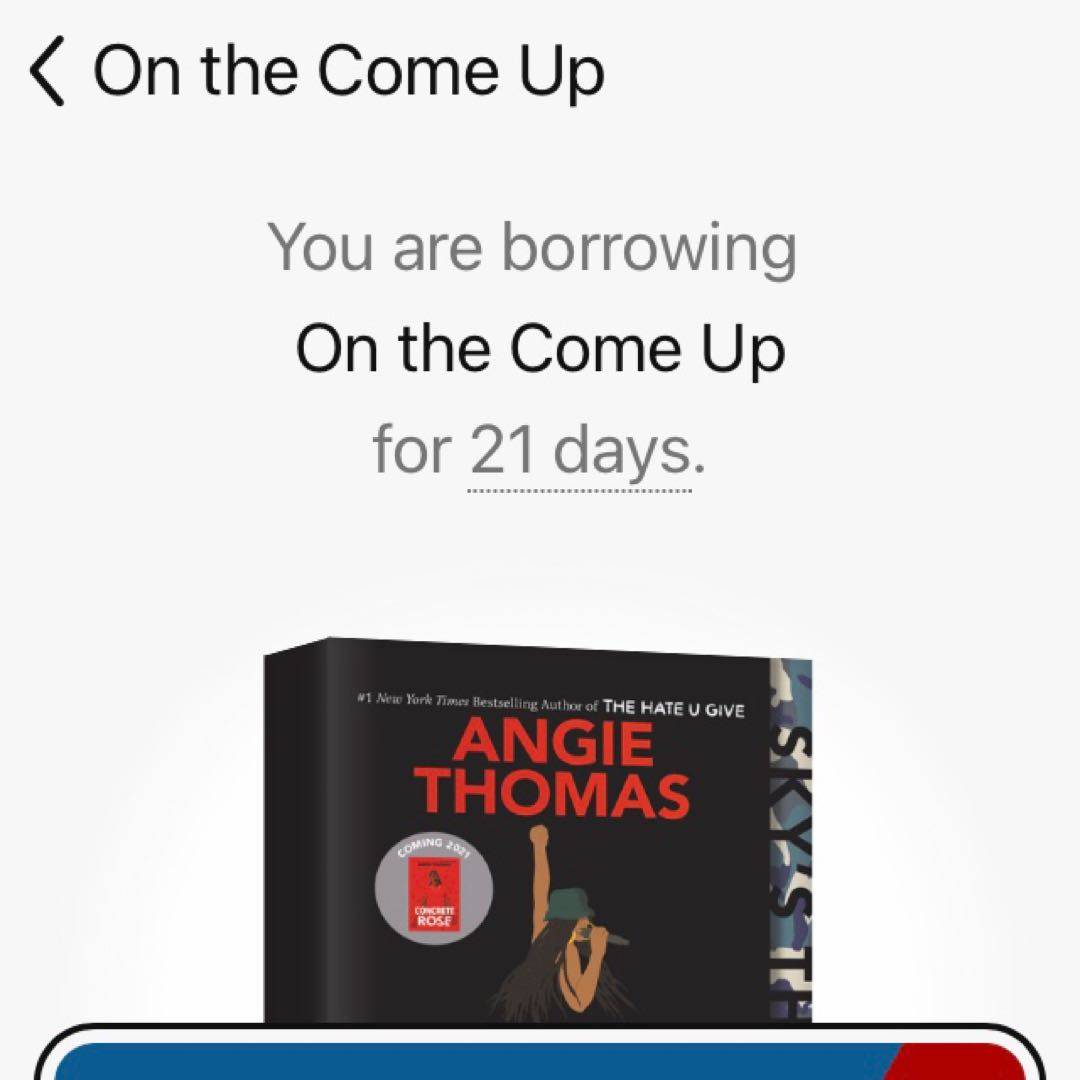The width and height of the screenshot is (1080, 1080).
Task: Go back to On the Come Up
Action: pyautogui.click(x=48, y=72)
